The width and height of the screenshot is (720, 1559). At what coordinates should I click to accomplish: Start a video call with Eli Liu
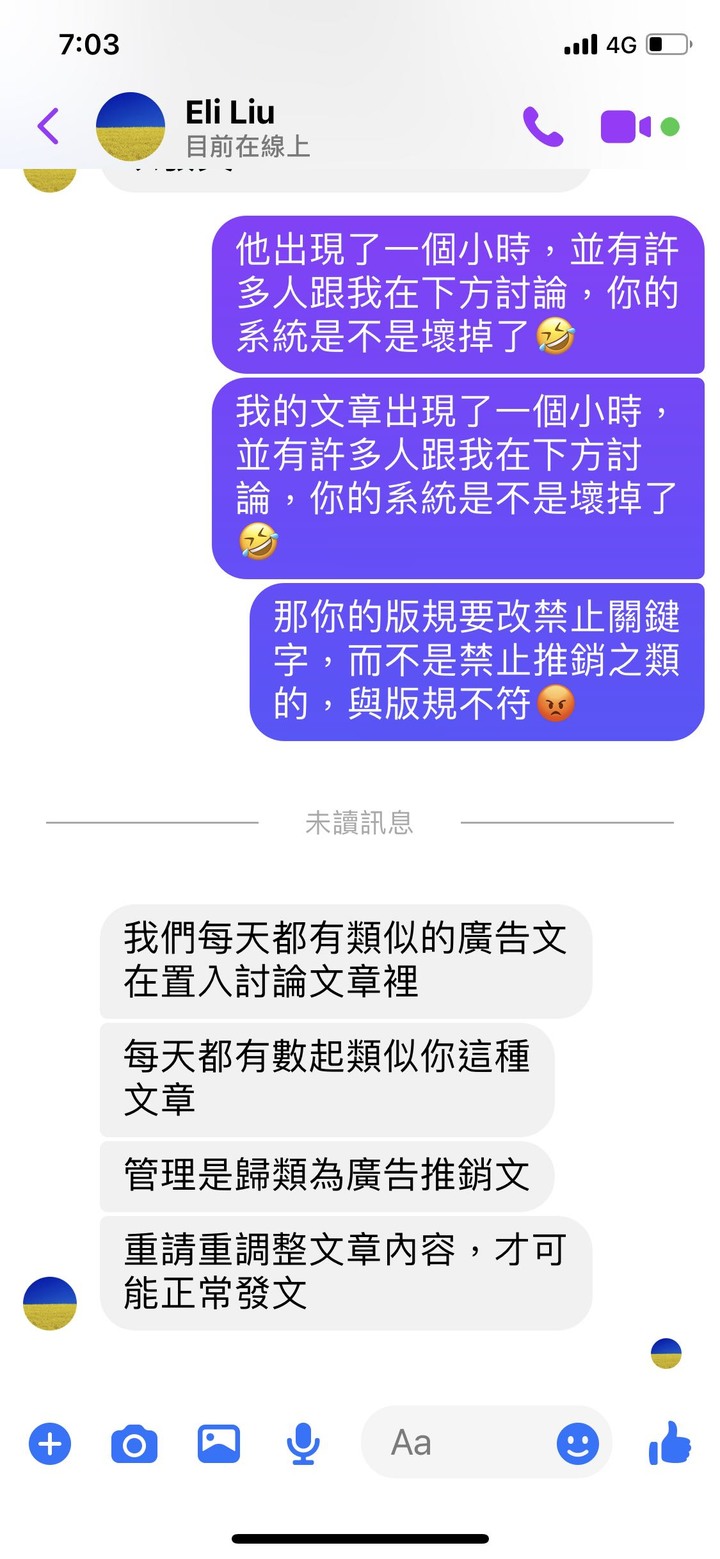point(626,127)
